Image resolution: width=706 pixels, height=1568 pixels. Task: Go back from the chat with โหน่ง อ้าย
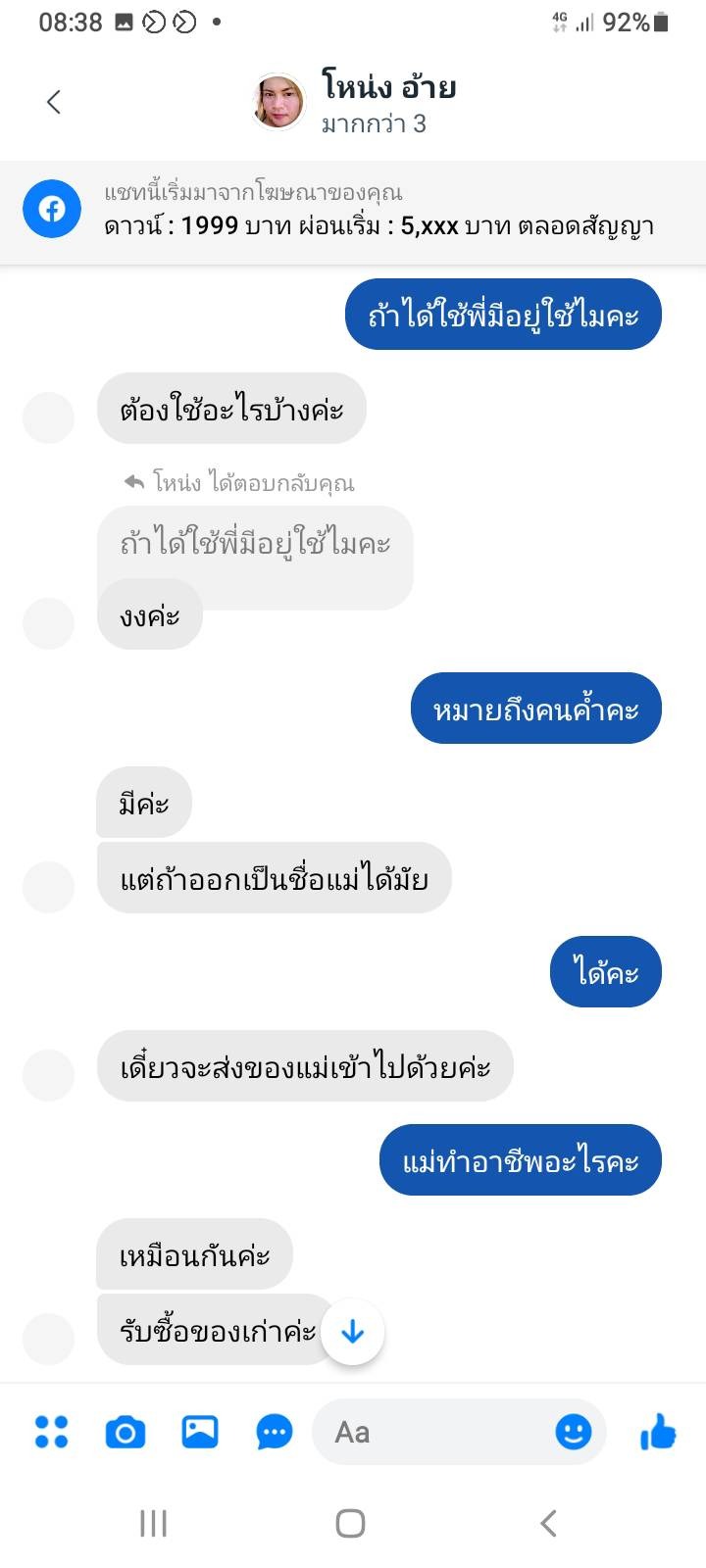point(54,102)
